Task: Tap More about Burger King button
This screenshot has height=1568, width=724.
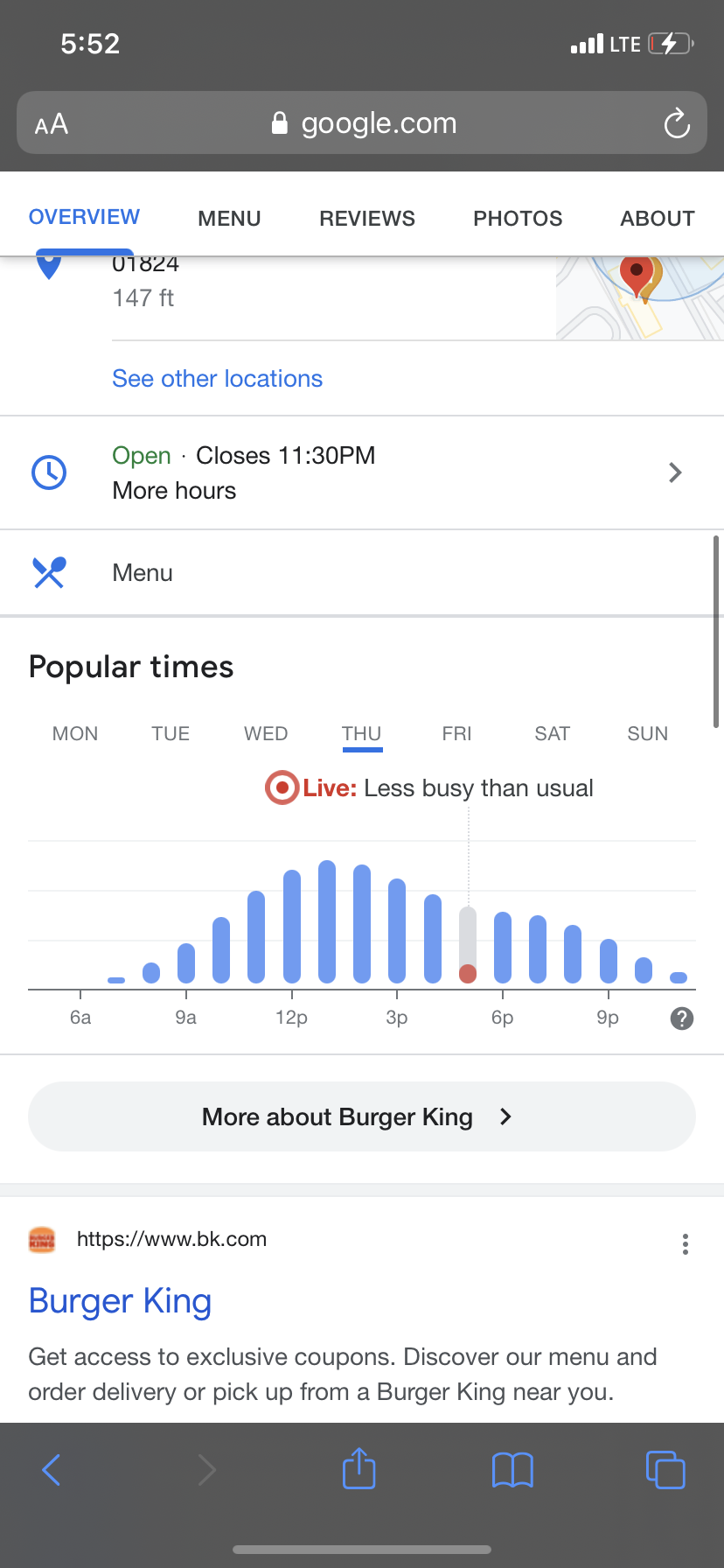Action: [x=362, y=1117]
